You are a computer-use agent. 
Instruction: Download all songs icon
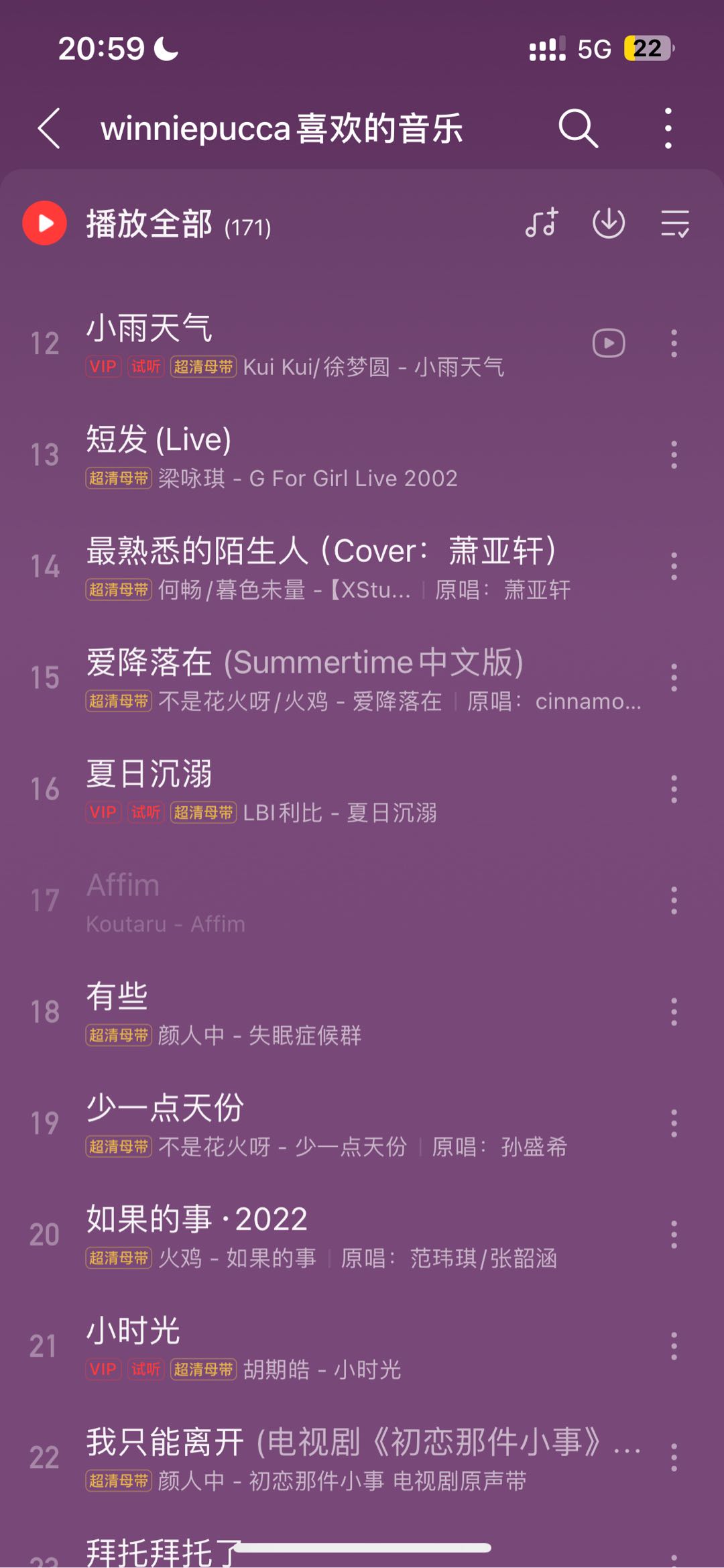pyautogui.click(x=609, y=223)
